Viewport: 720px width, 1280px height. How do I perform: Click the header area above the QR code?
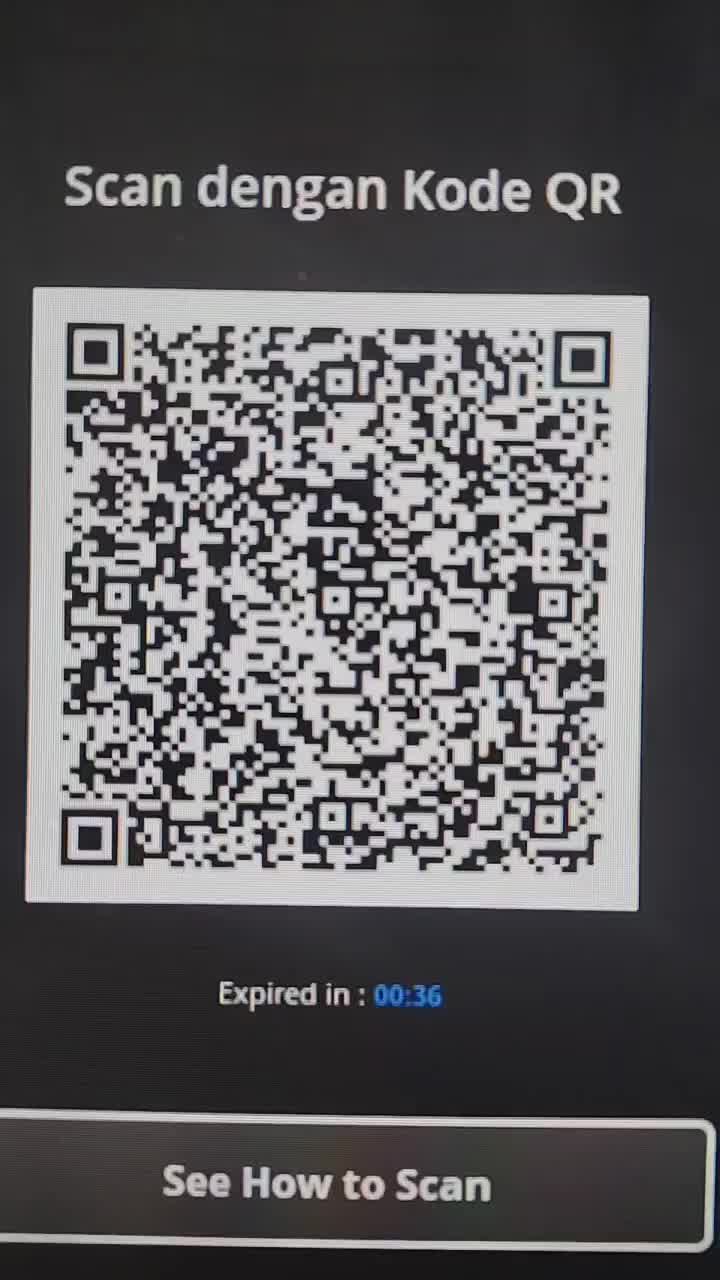344,190
